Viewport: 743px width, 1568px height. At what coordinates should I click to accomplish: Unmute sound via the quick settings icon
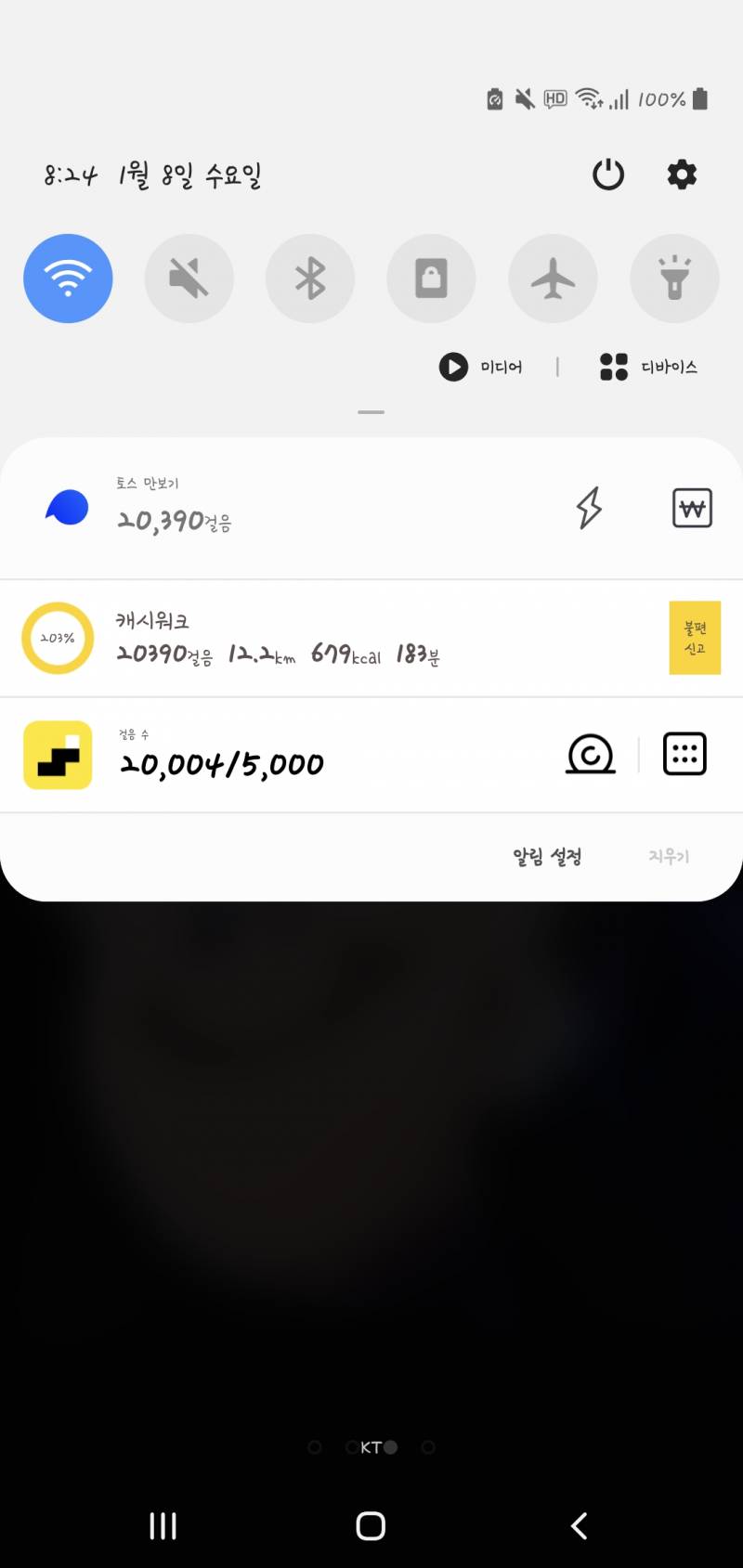(x=189, y=279)
